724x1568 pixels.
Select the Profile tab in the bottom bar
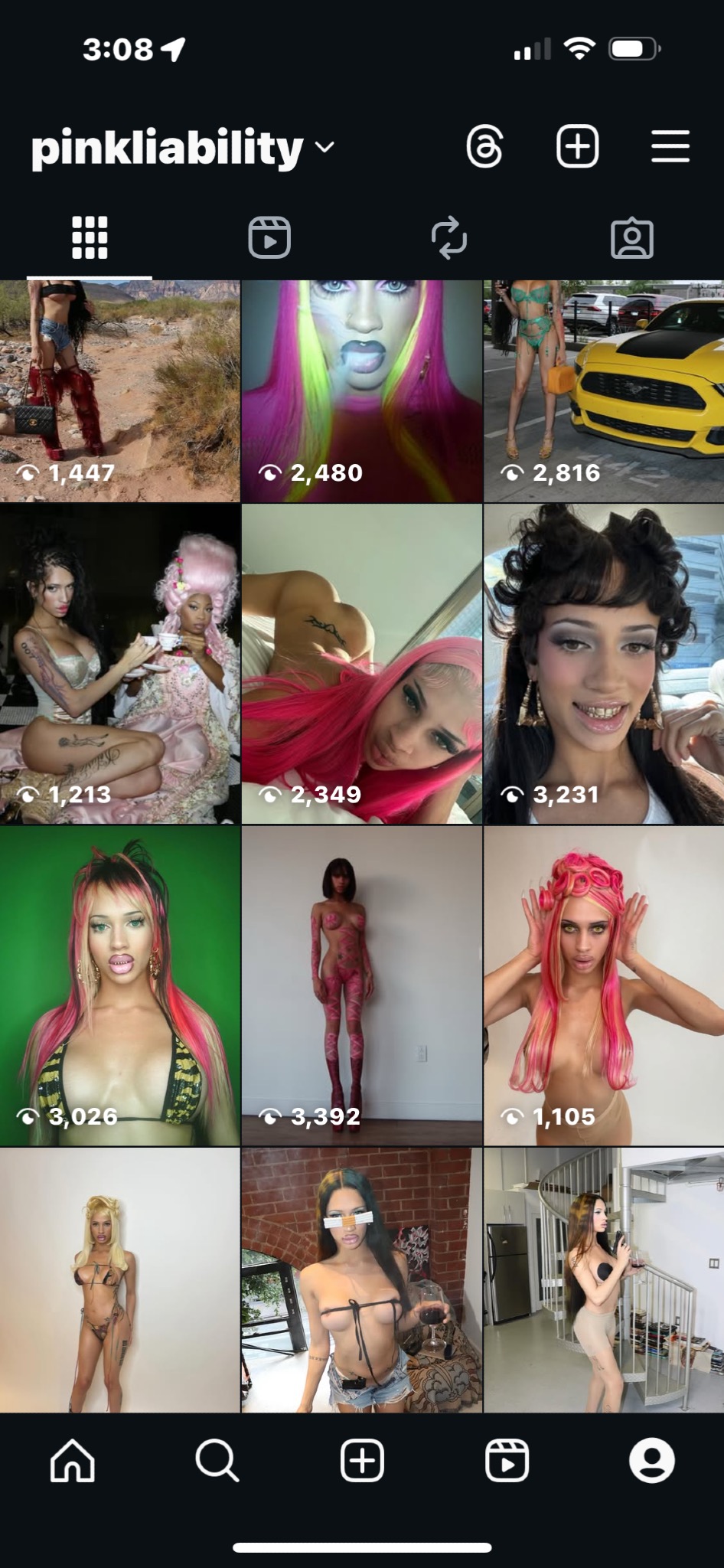651,1460
